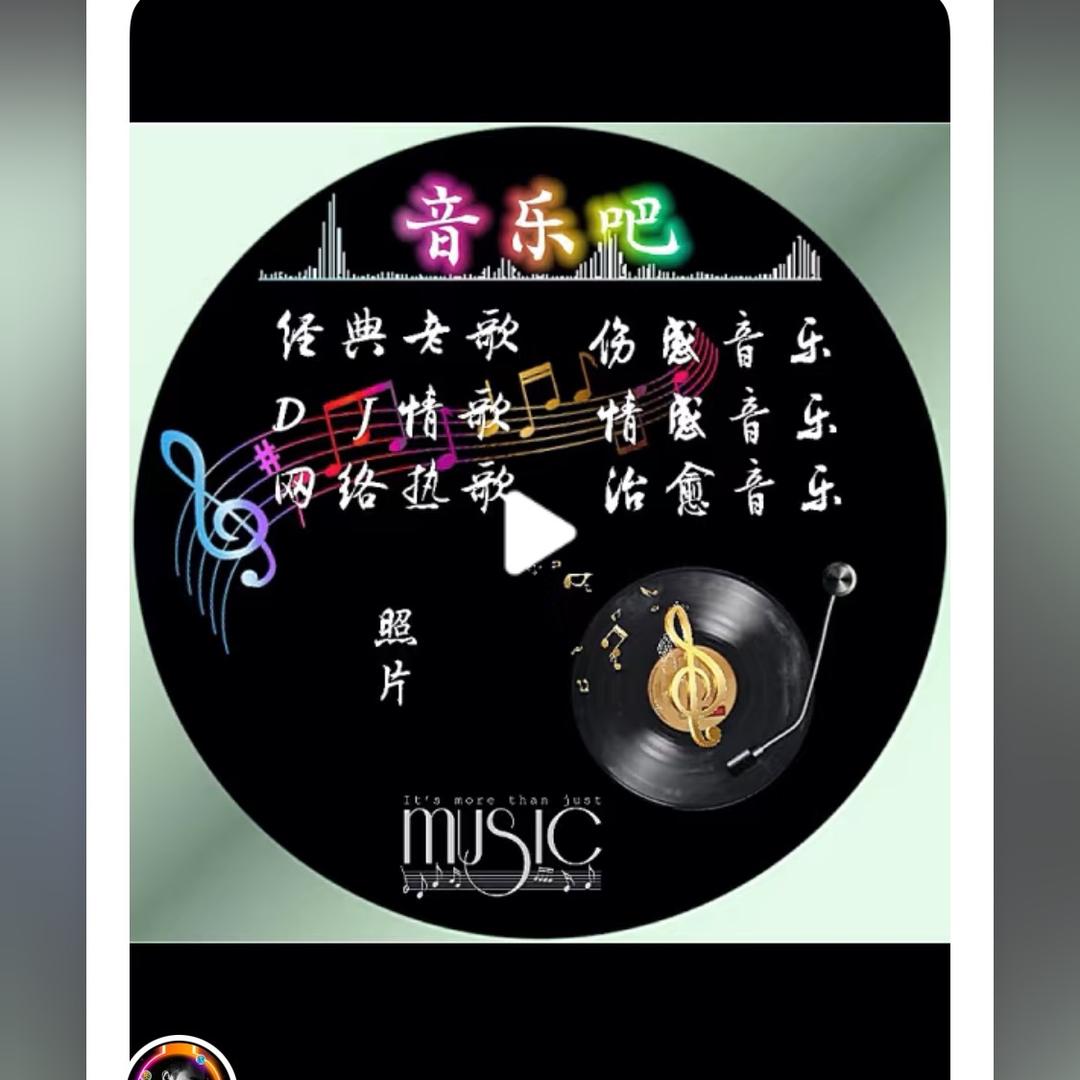Open the poster's profile avatar
Screen dimensions: 1080x1080
tap(181, 1062)
